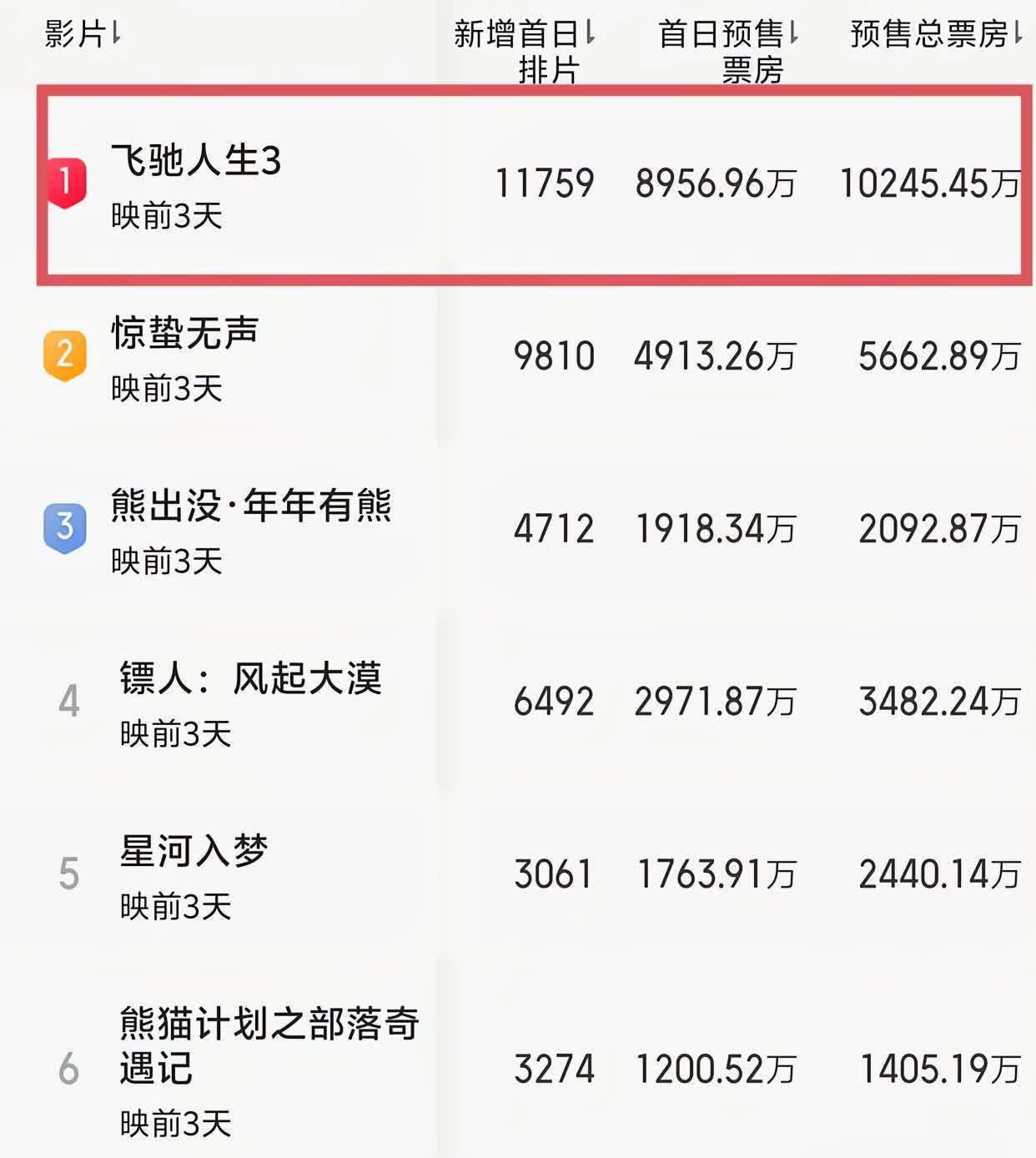Sort by 预售总票房 column
The width and height of the screenshot is (1036, 1158).
pyautogui.click(x=936, y=34)
